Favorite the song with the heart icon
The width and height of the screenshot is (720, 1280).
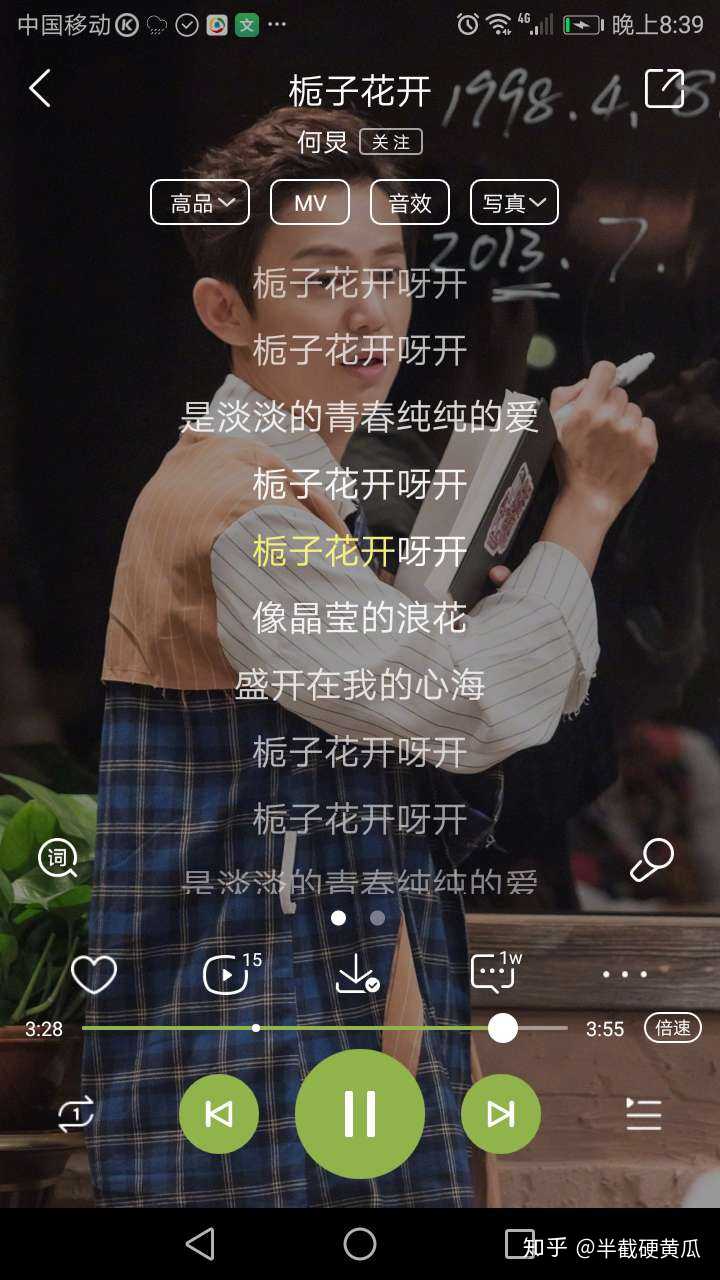94,973
